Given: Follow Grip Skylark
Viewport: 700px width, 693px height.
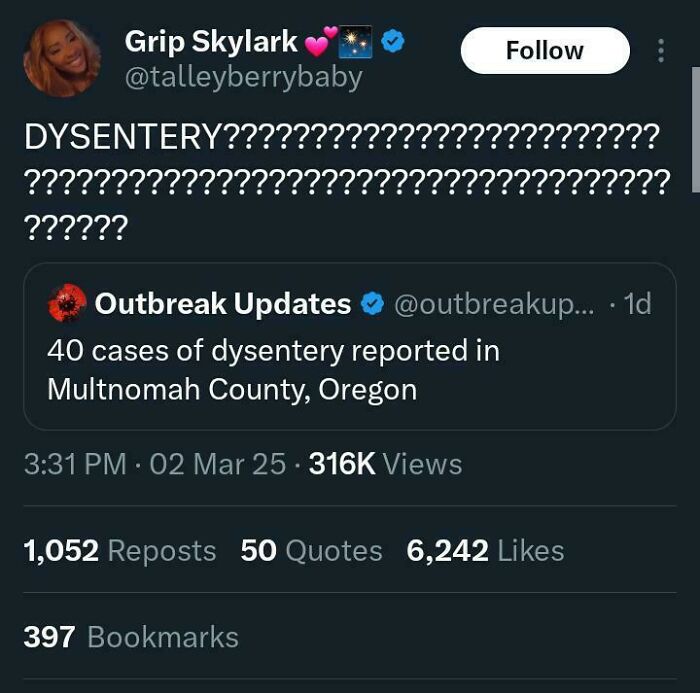Looking at the screenshot, I should click(x=544, y=50).
